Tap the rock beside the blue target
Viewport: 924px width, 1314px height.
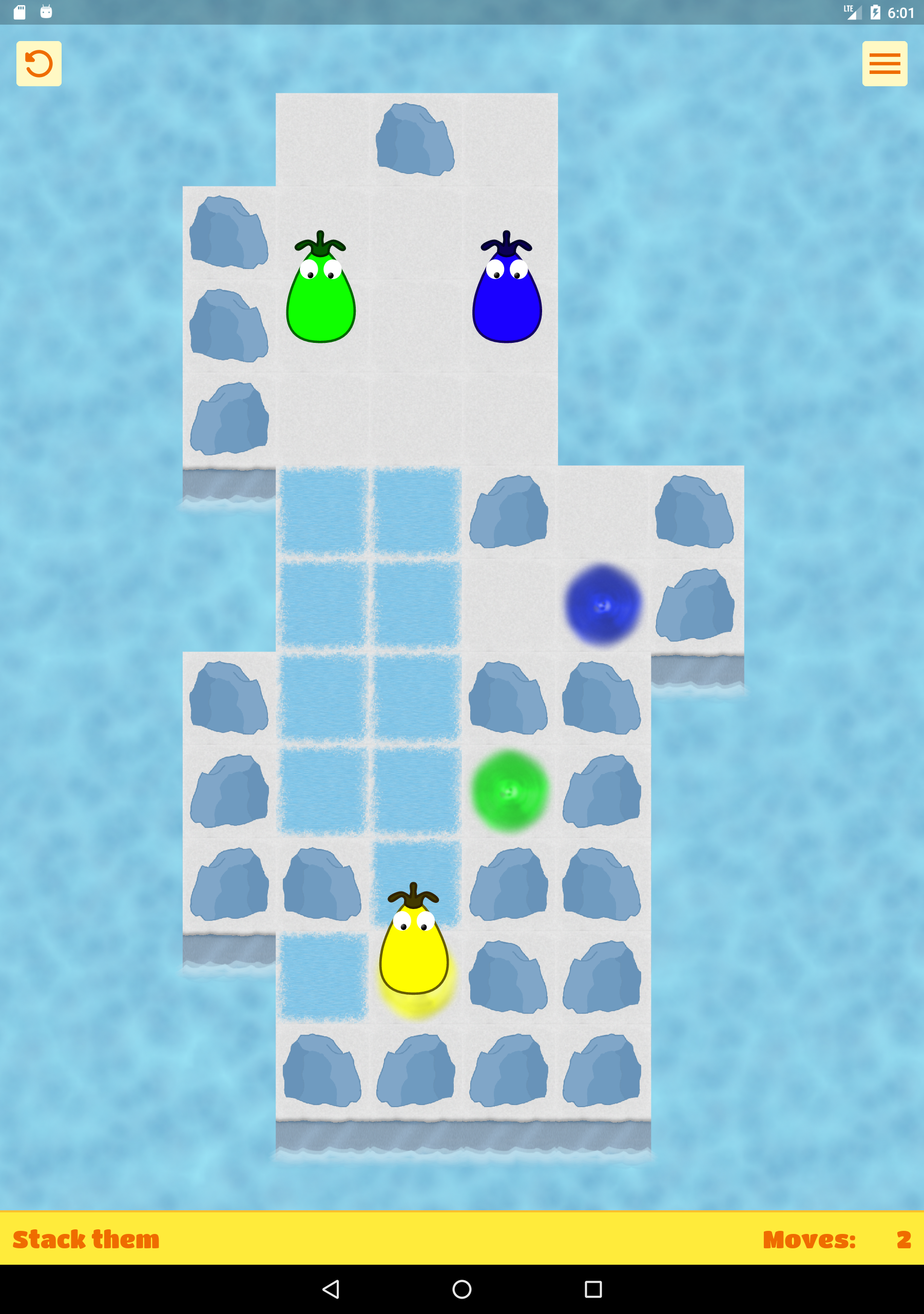tap(694, 604)
